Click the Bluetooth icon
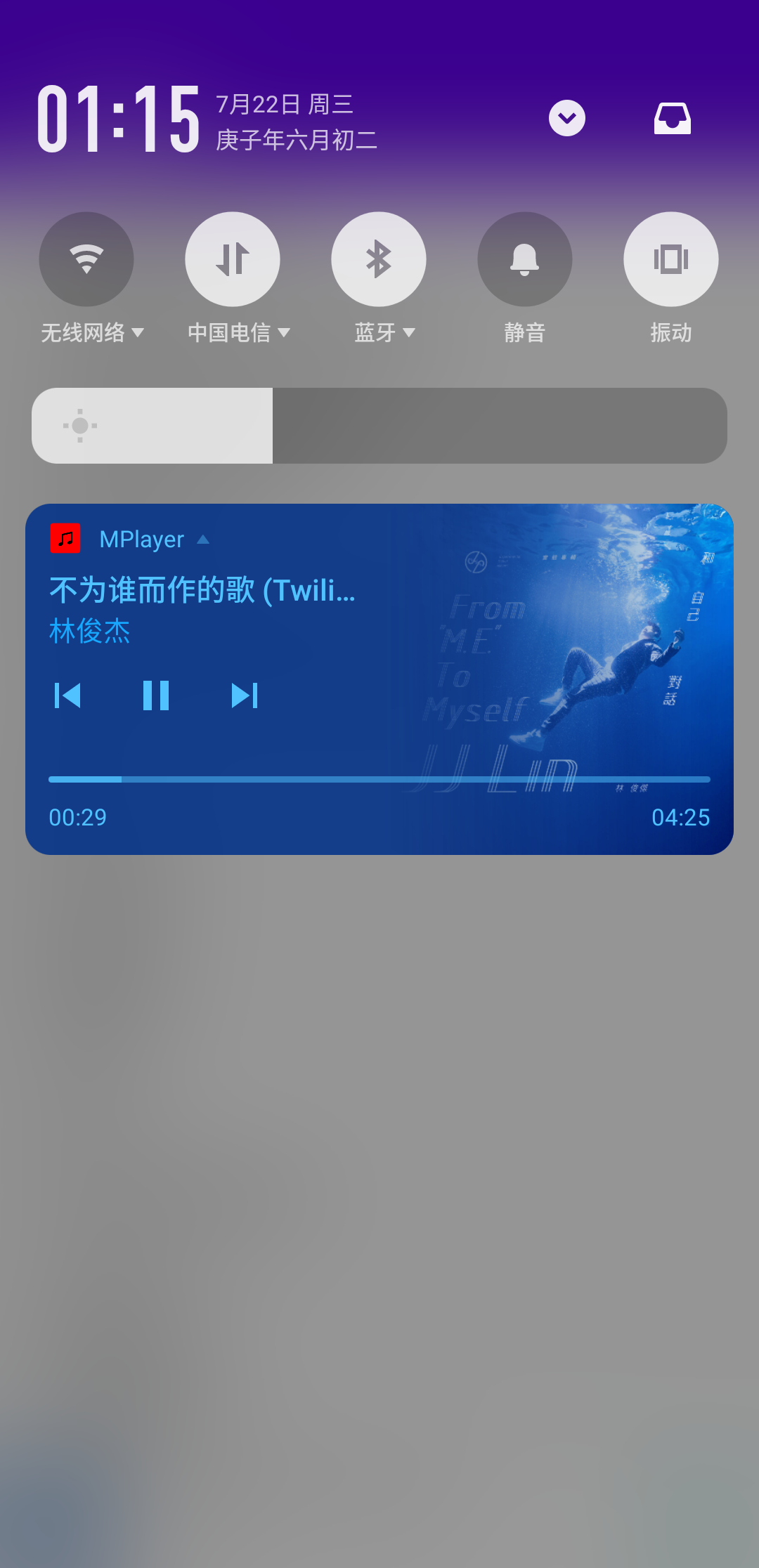759x1568 pixels. point(379,259)
